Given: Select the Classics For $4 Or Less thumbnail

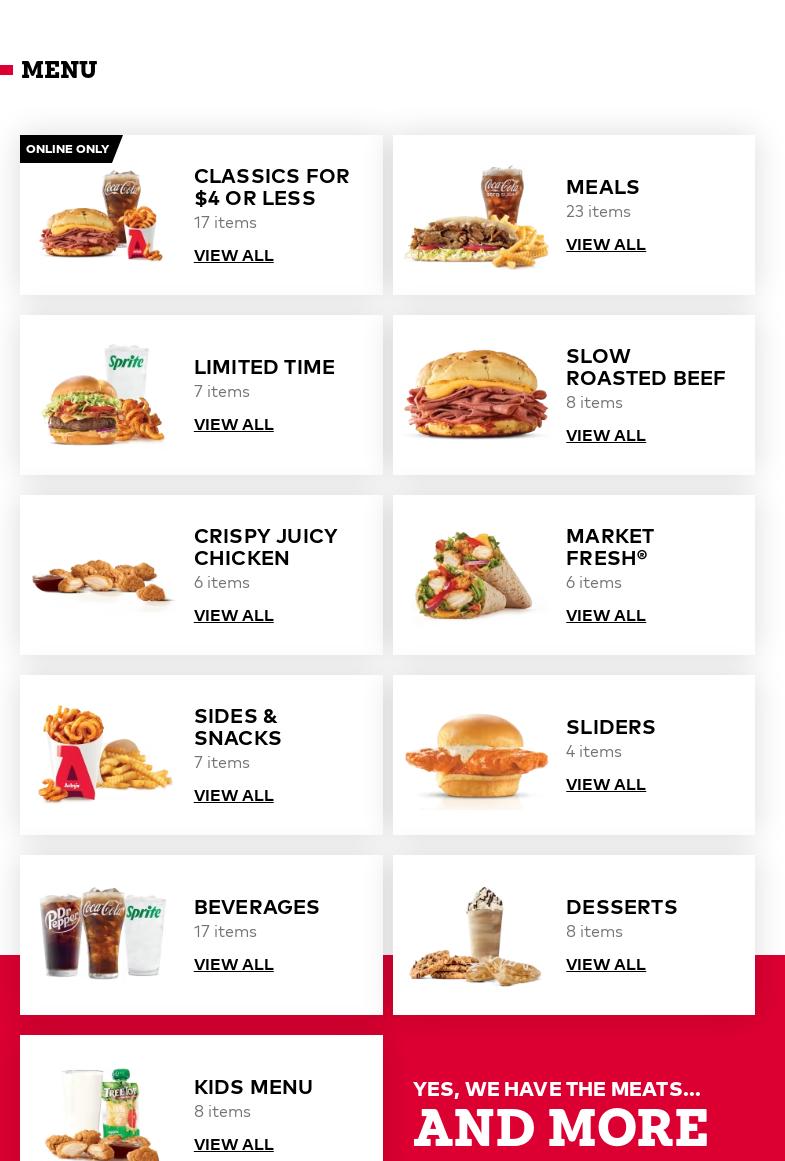Looking at the screenshot, I should (x=101, y=215).
